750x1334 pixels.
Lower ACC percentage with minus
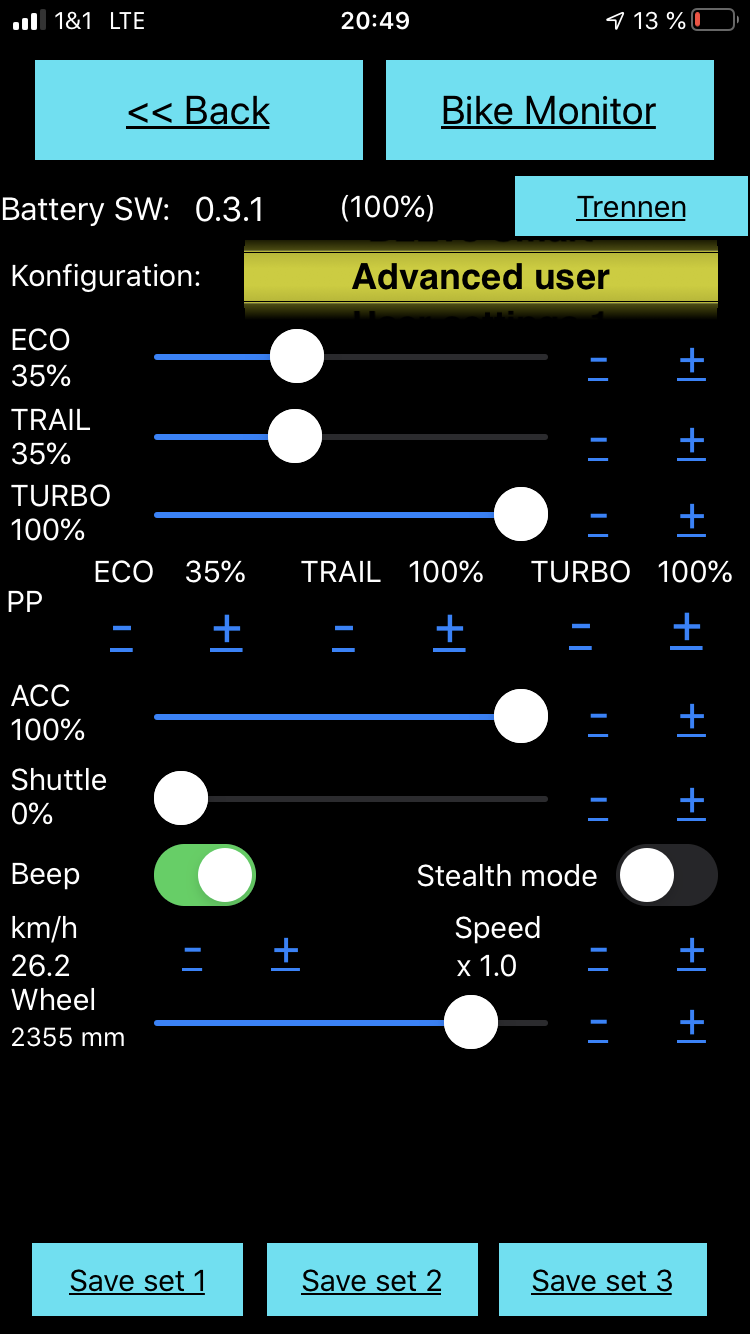point(598,720)
